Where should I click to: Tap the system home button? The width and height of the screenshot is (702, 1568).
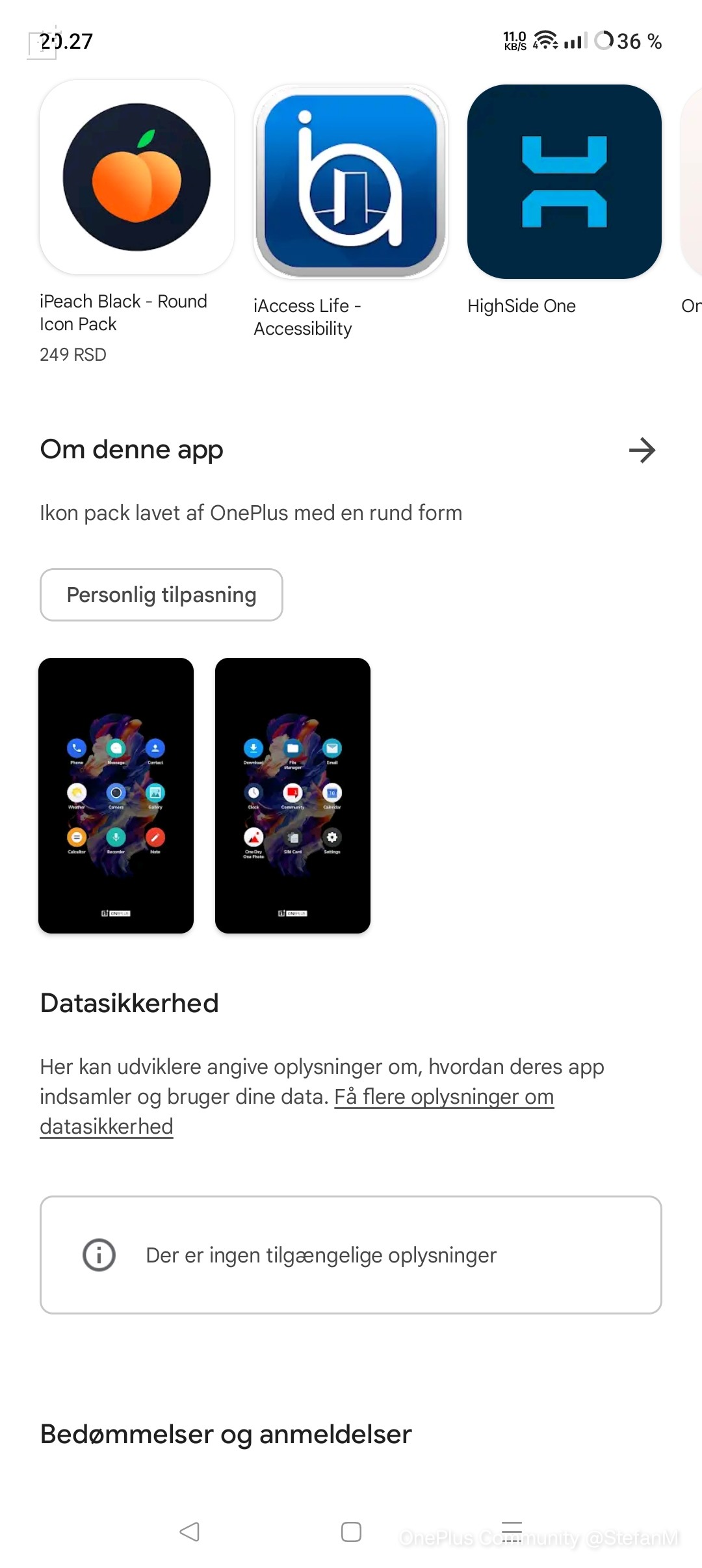[x=351, y=1532]
